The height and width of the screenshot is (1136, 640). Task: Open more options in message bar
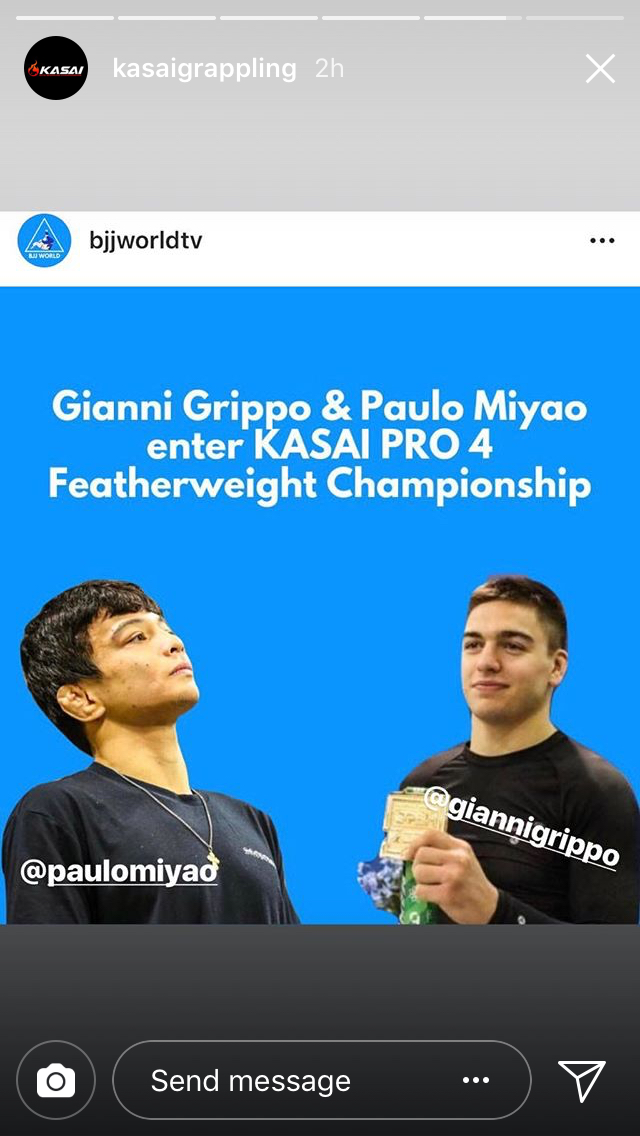pos(476,1081)
